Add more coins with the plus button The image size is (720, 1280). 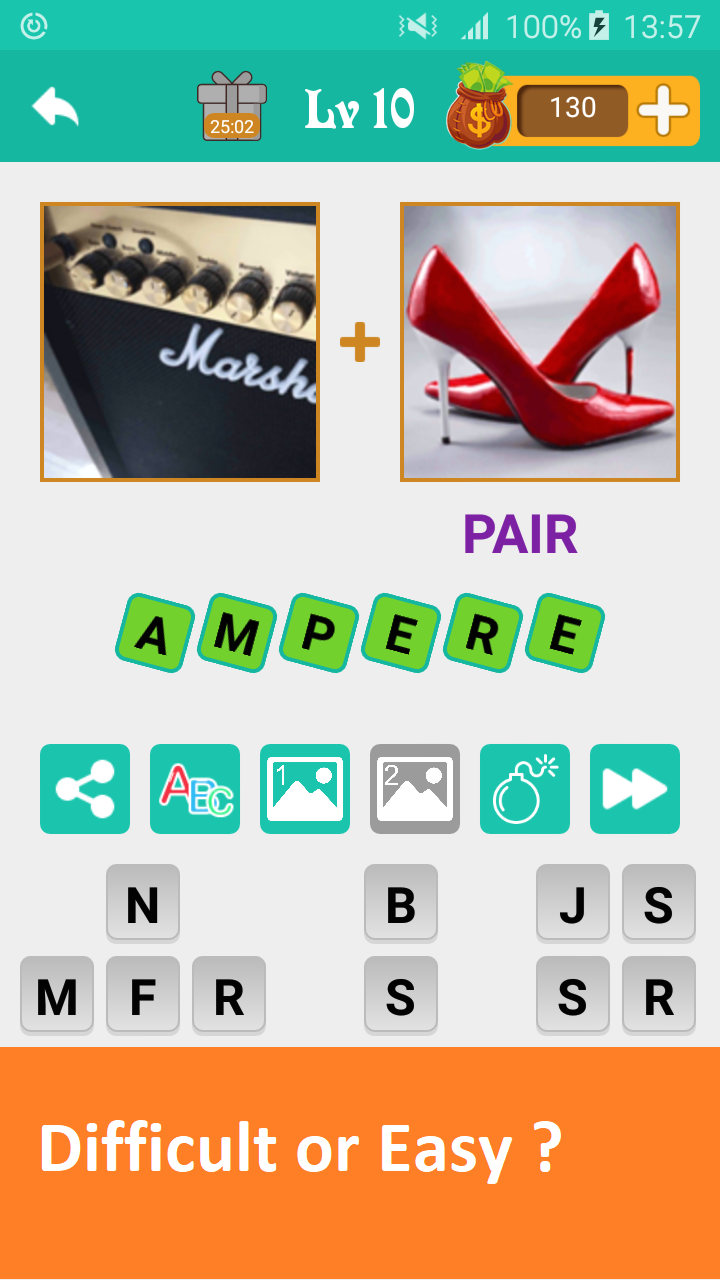(x=663, y=110)
